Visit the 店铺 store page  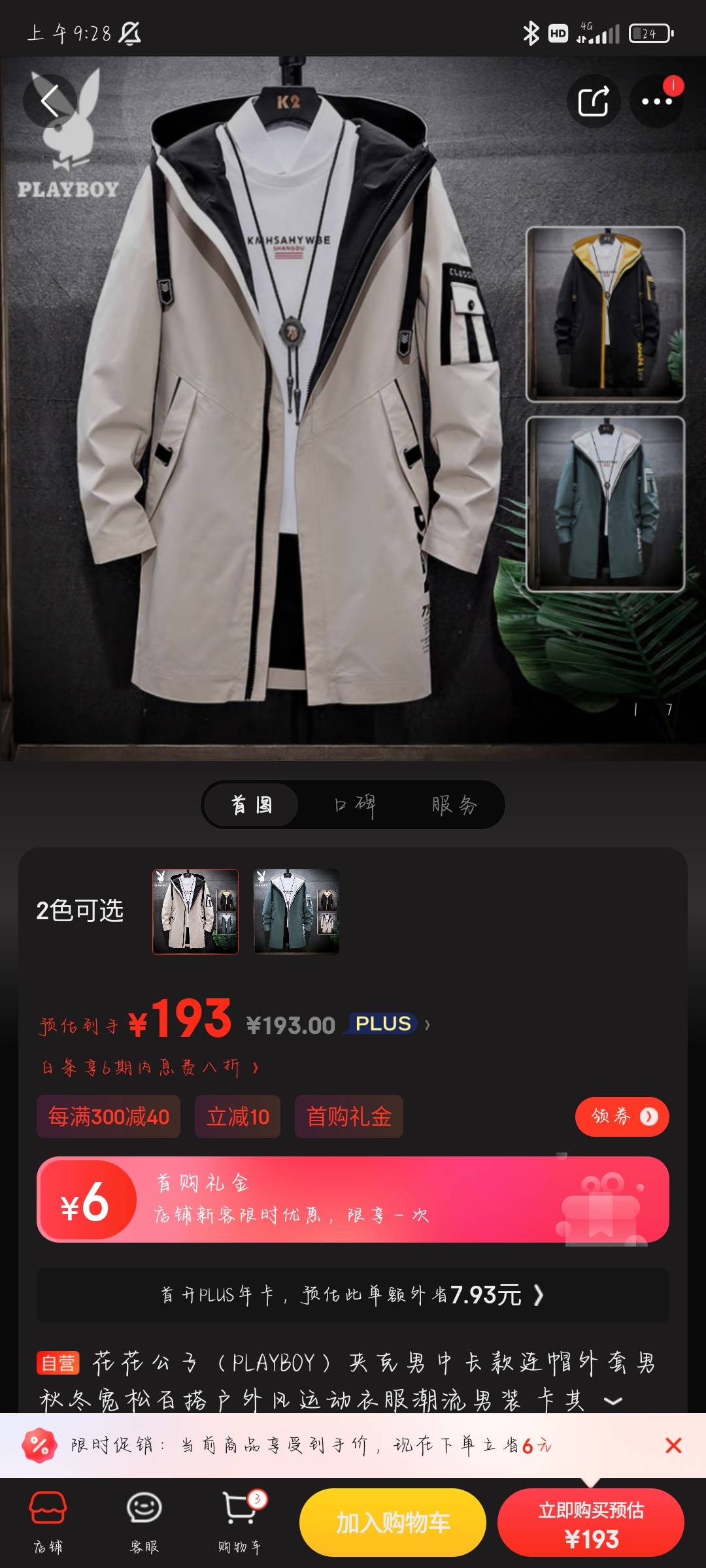coord(48,1521)
